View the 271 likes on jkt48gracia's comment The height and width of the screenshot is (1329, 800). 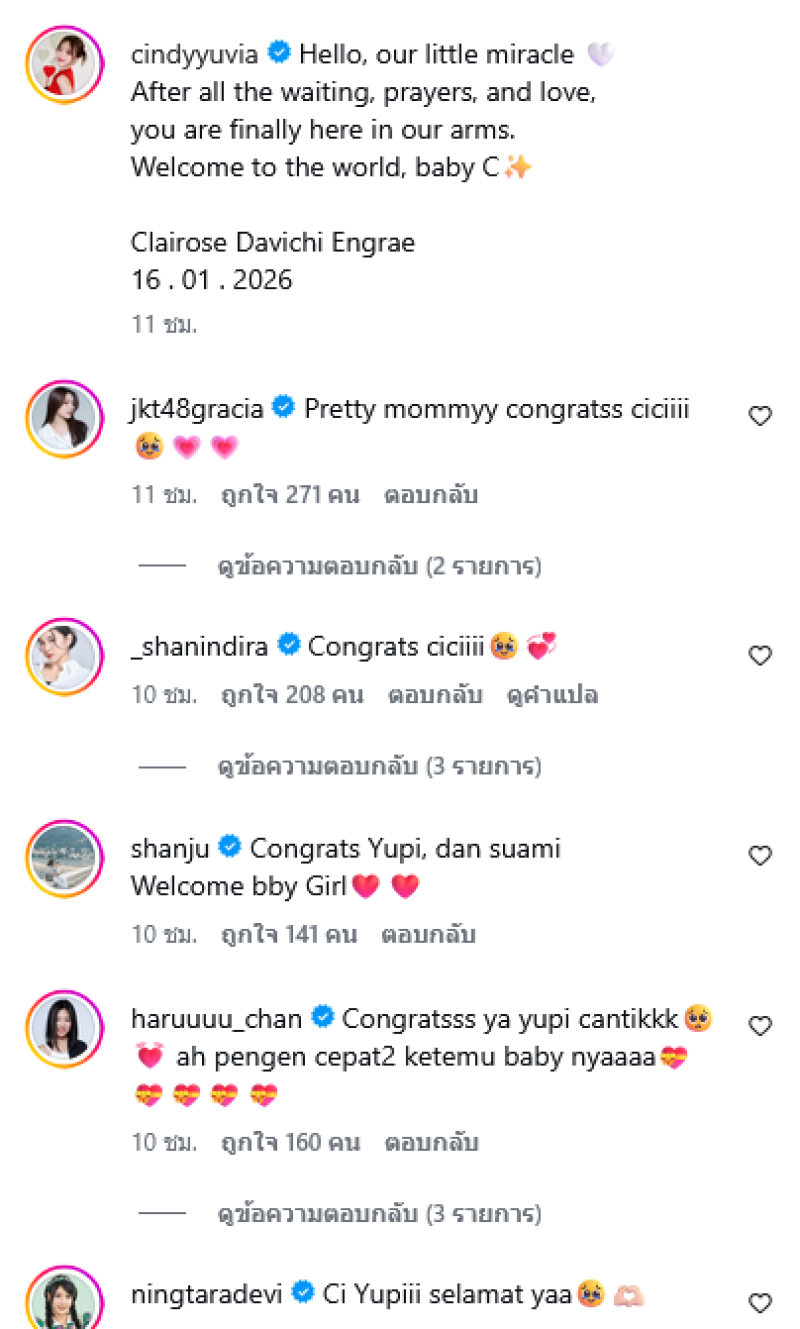point(289,495)
